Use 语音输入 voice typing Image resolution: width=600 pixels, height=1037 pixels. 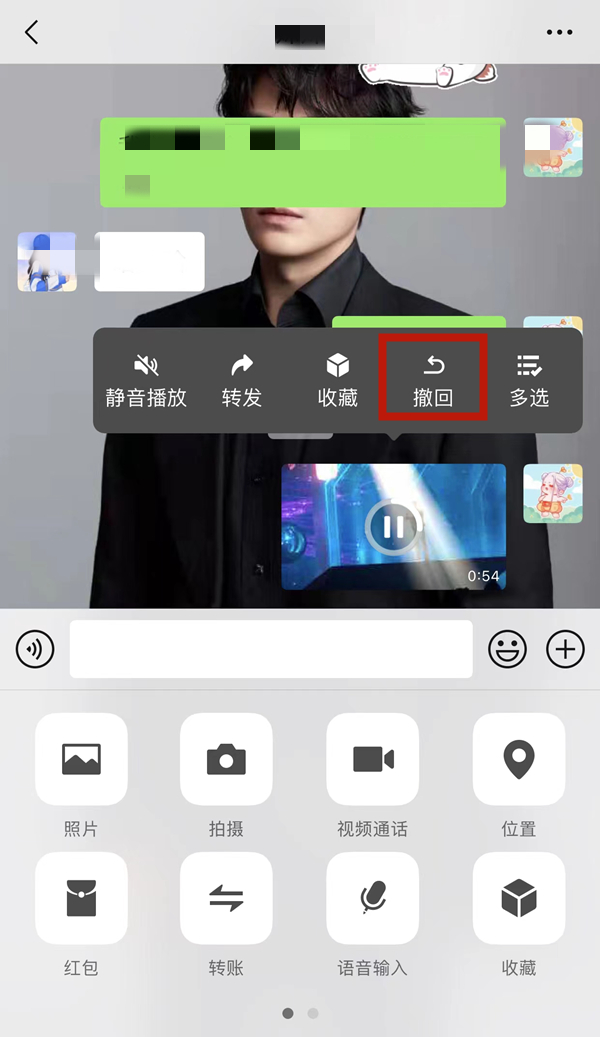(372, 899)
